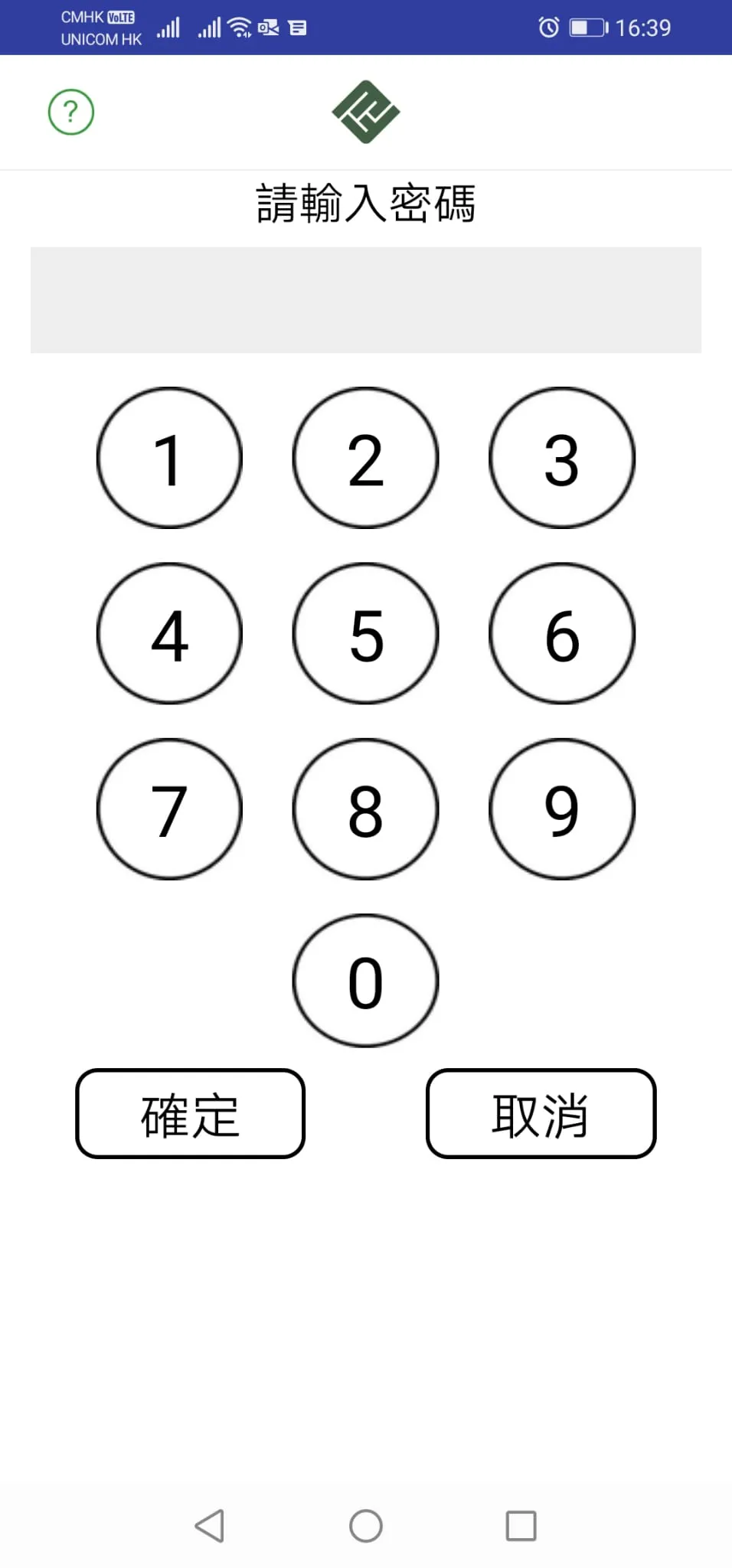Select digit 3 on the keypad
The height and width of the screenshot is (1568, 732).
coord(562,458)
